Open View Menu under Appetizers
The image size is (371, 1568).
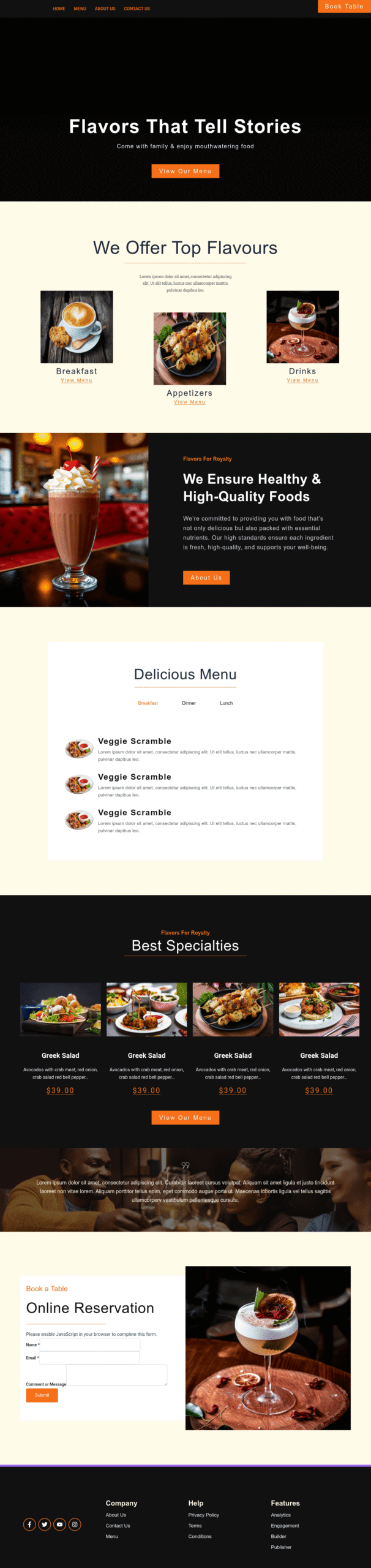[189, 402]
